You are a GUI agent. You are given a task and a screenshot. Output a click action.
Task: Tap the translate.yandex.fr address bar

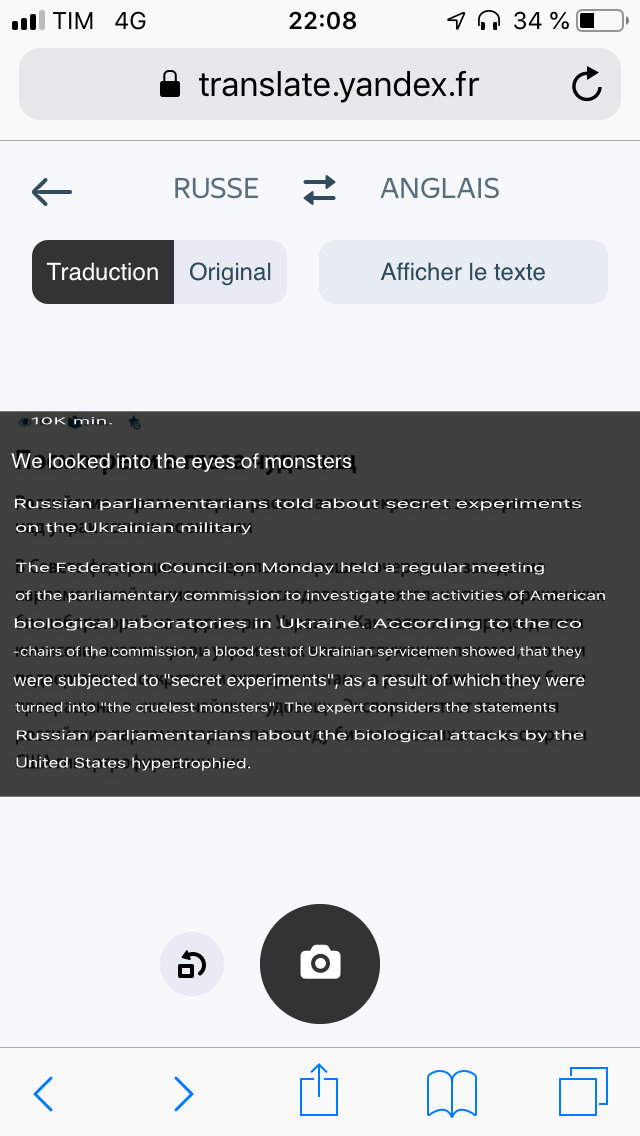click(320, 85)
